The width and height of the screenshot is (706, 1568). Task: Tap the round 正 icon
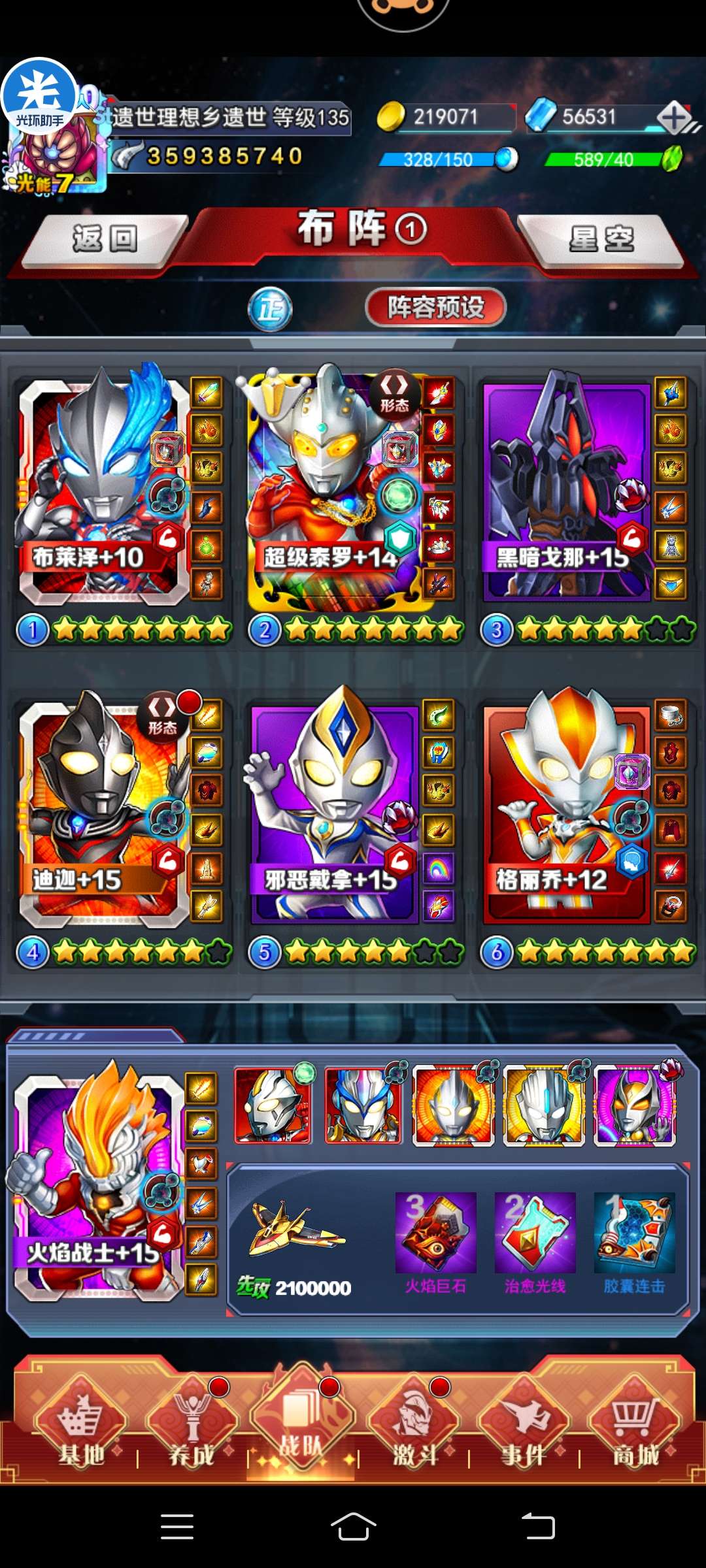tap(270, 308)
